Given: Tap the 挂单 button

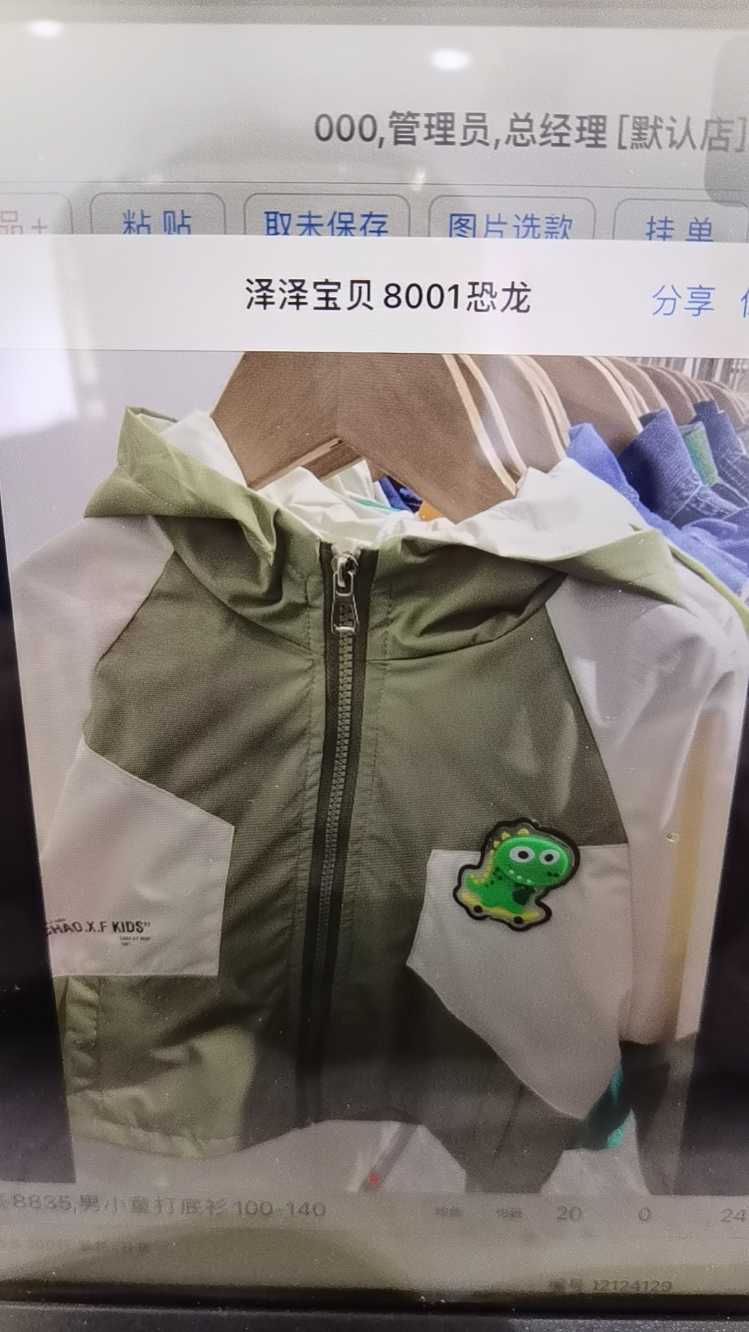Looking at the screenshot, I should point(680,224).
